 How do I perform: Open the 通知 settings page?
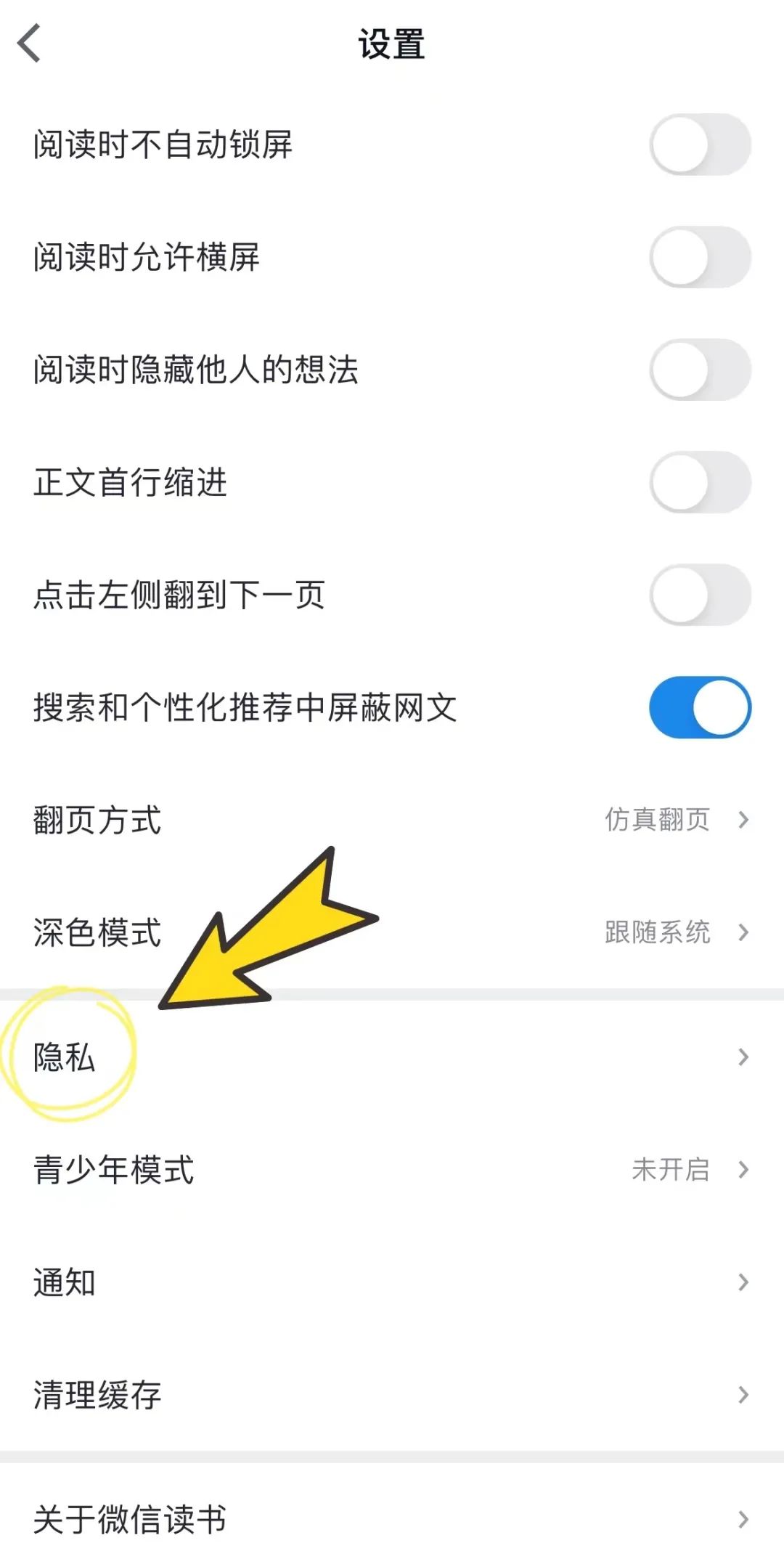pos(742,1282)
